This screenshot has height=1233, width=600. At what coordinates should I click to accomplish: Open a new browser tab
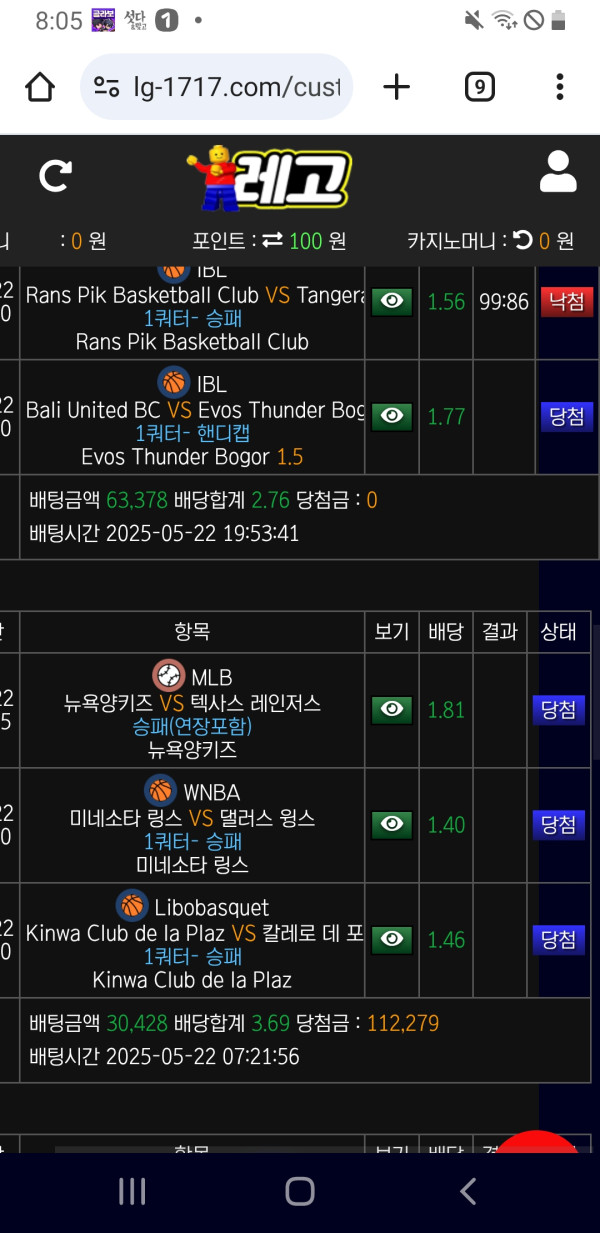pos(397,88)
